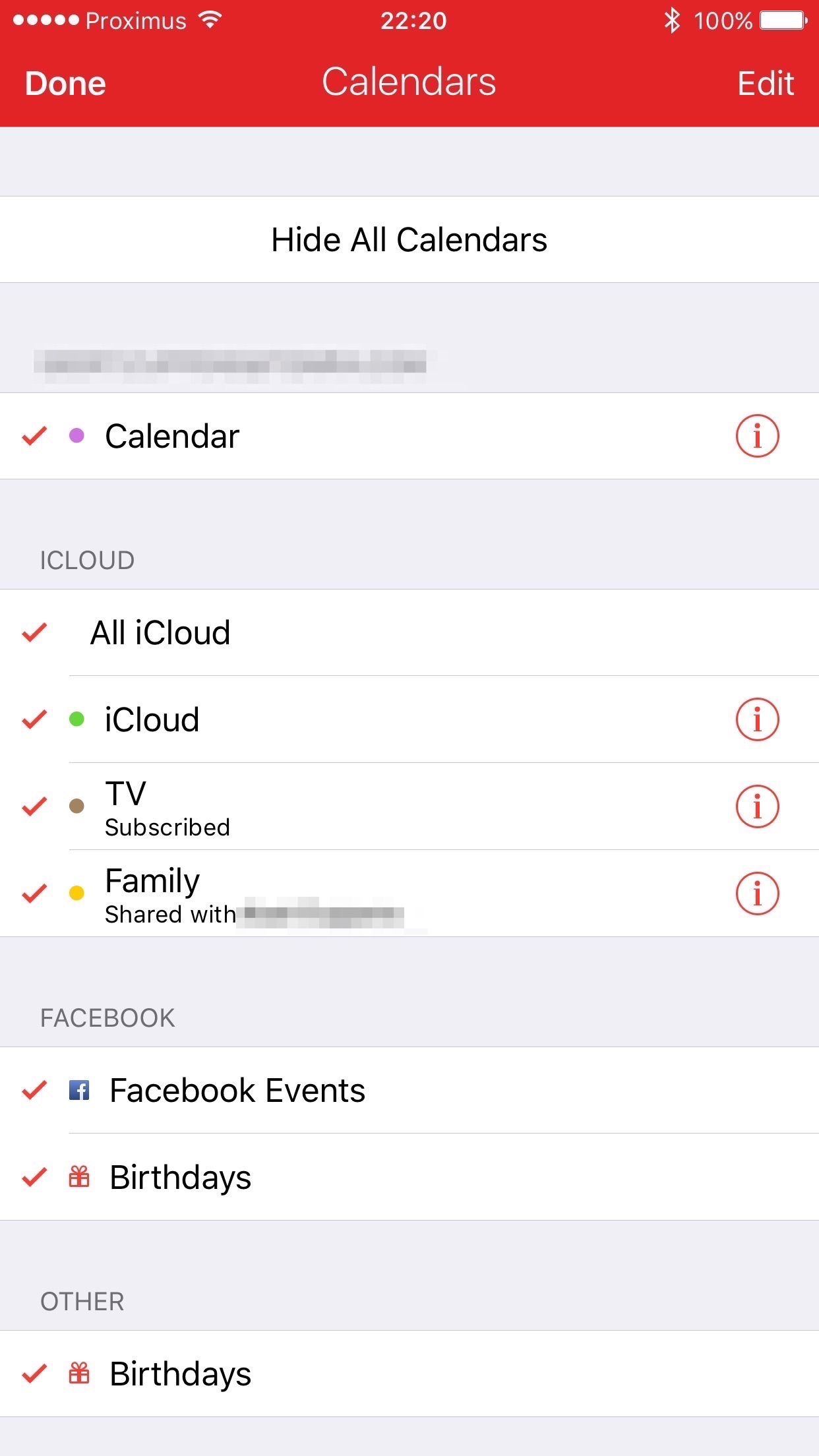Open the Family calendar info button

757,894
